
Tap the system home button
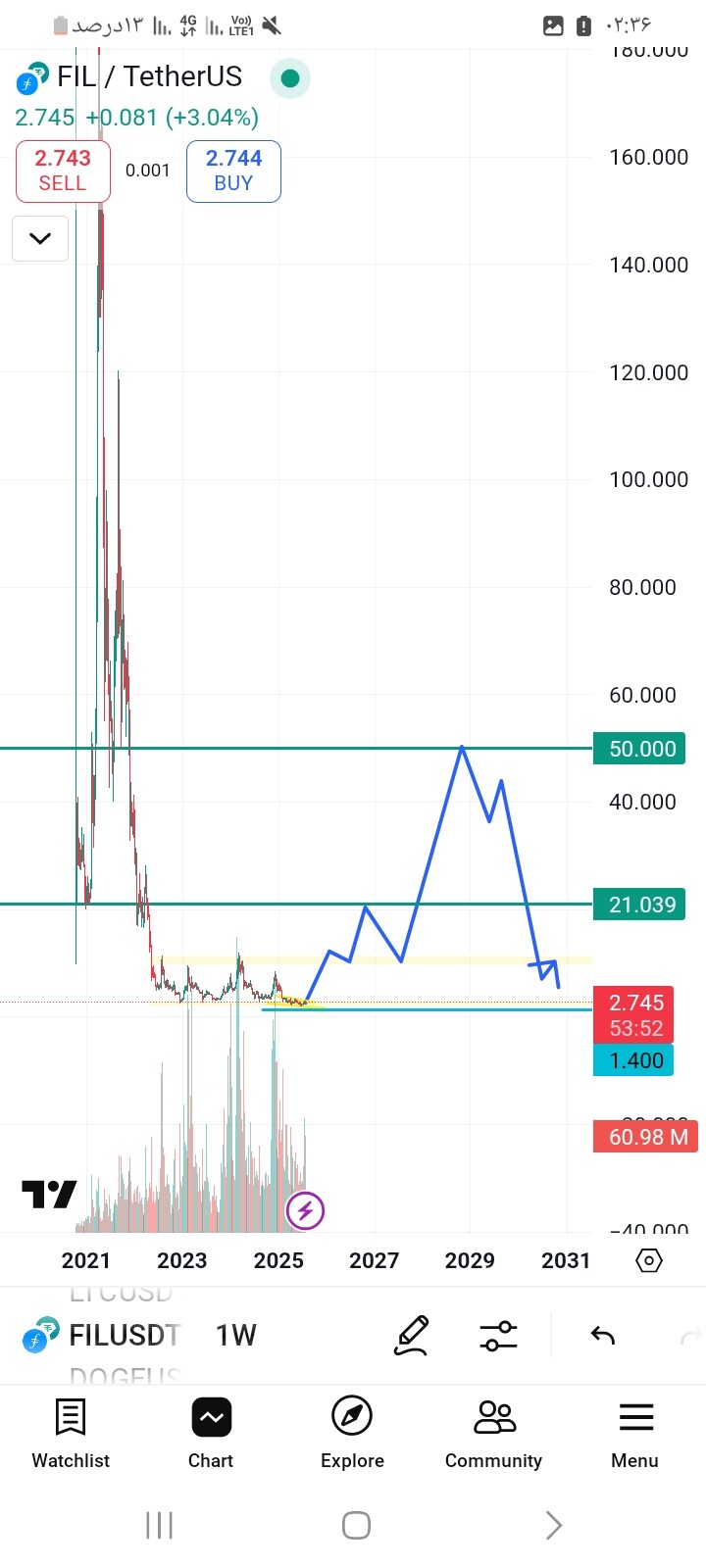(356, 1525)
